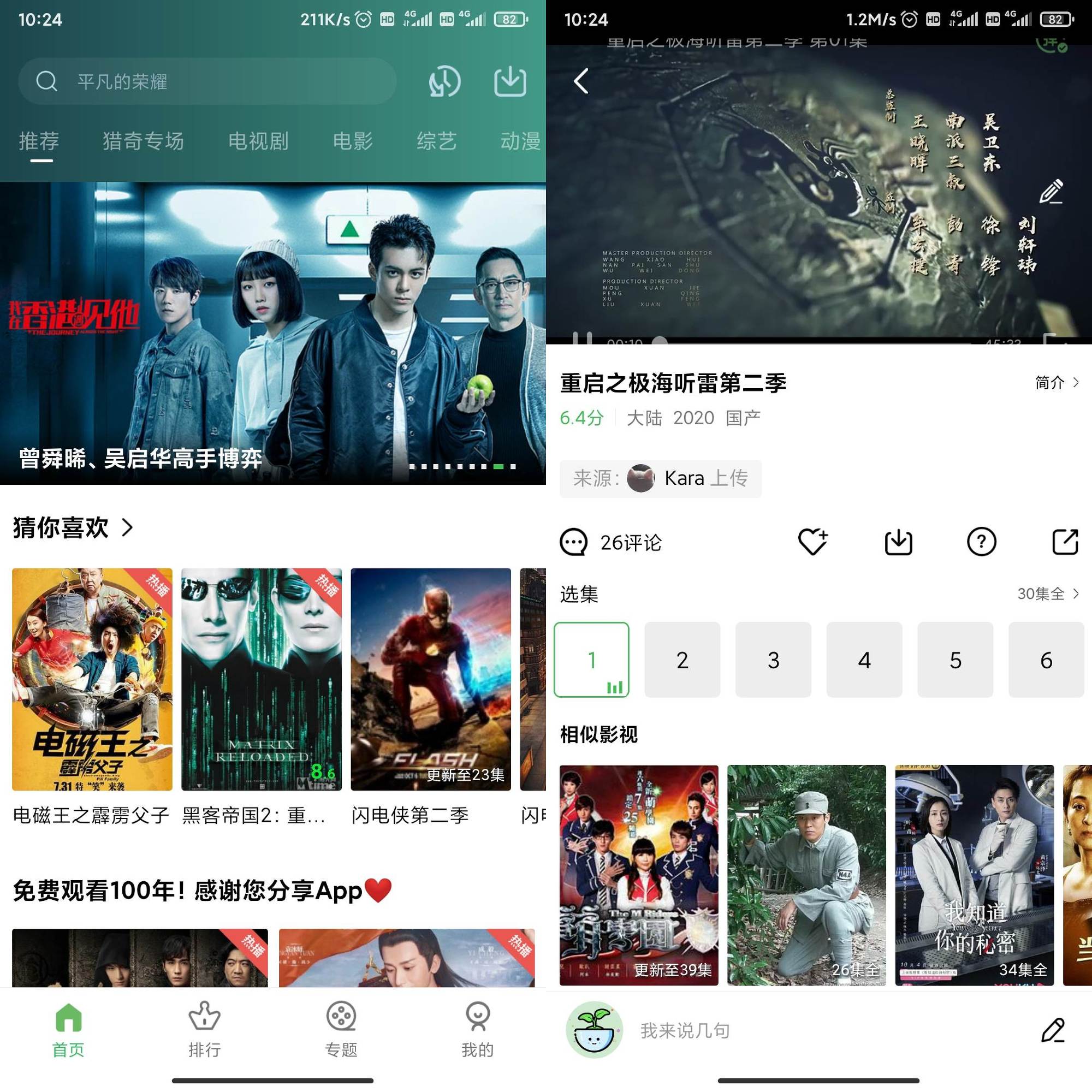This screenshot has height=1092, width=1092.
Task: Select episode 3
Action: tap(773, 660)
